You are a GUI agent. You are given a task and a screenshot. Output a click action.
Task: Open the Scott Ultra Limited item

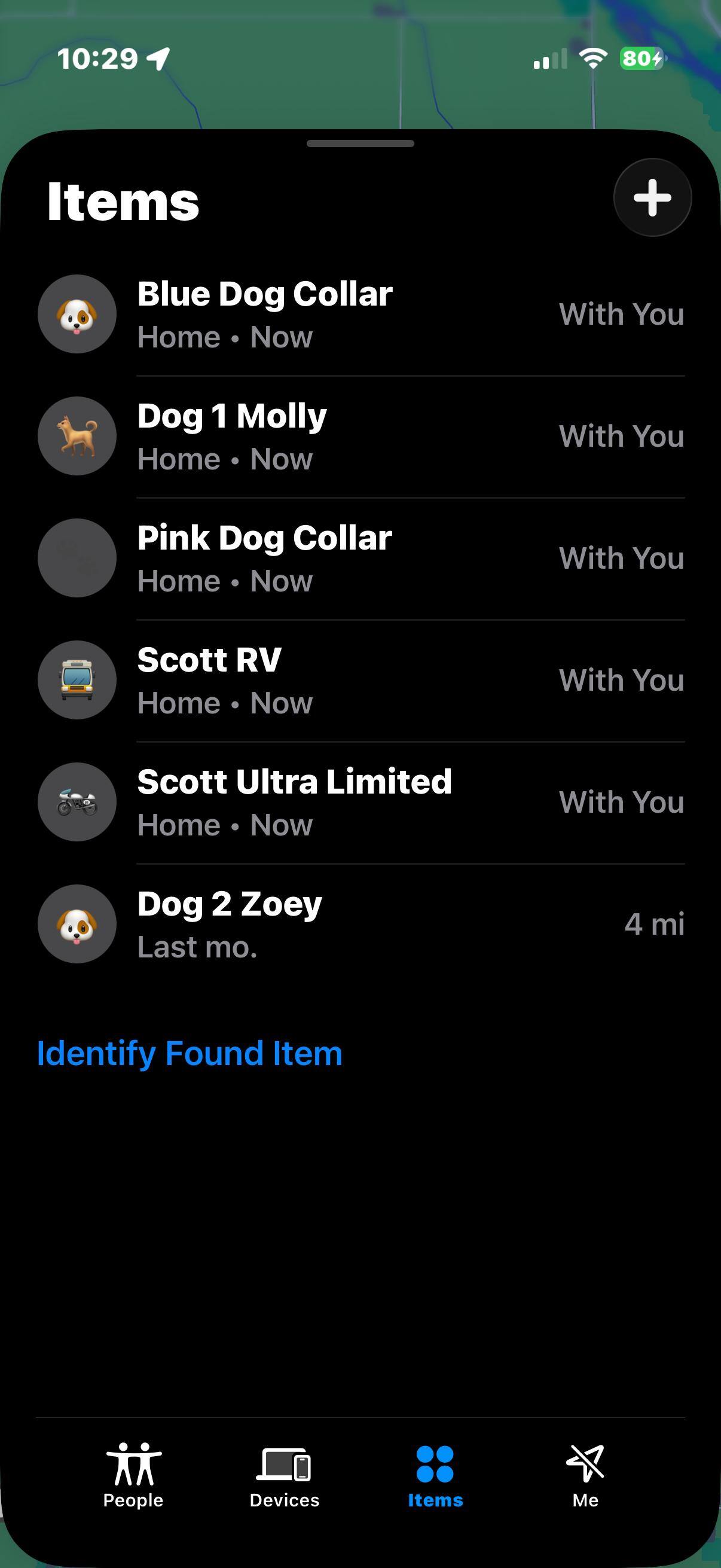361,803
